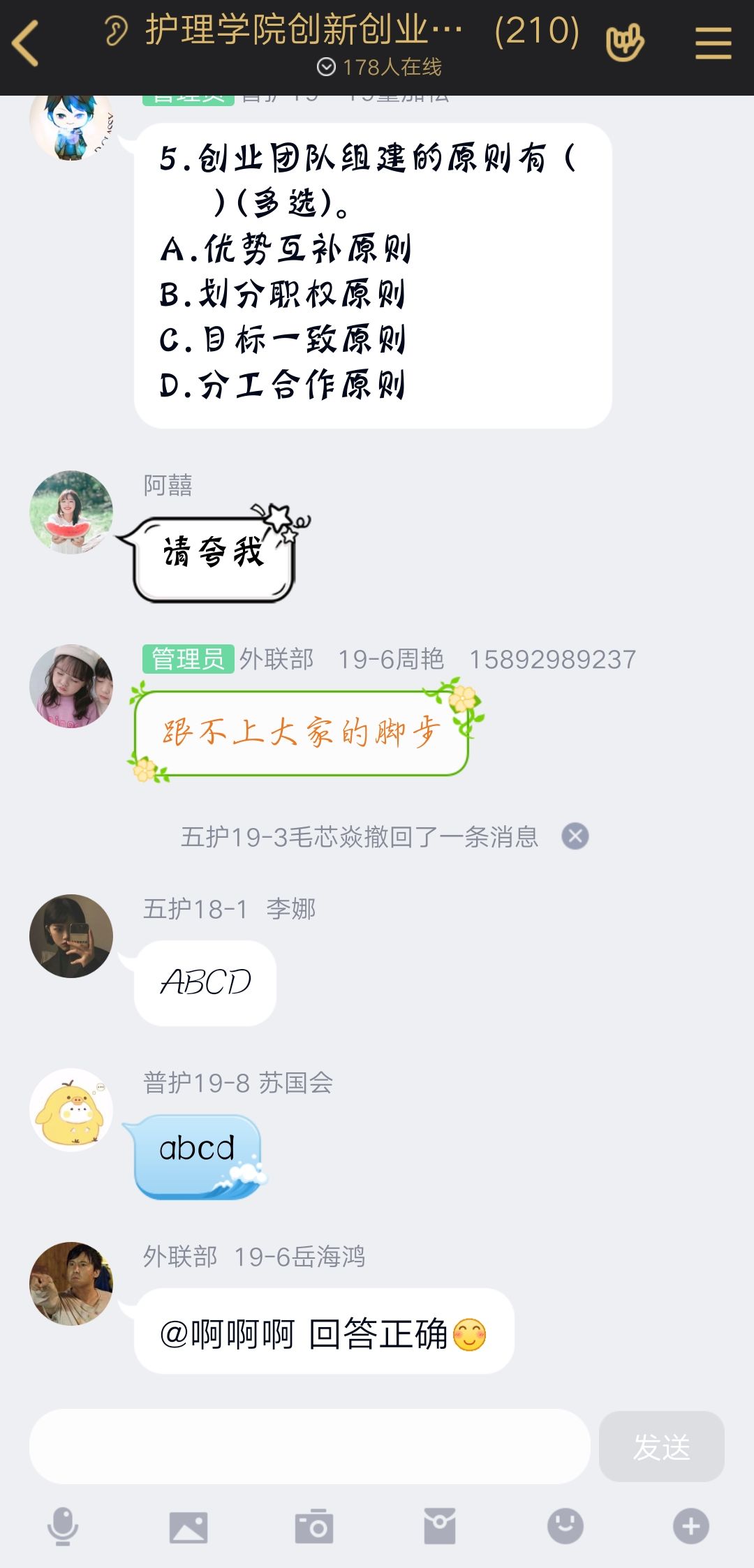Open 苏国会's duck avatar
Image resolution: width=754 pixels, height=1568 pixels.
(x=71, y=1109)
